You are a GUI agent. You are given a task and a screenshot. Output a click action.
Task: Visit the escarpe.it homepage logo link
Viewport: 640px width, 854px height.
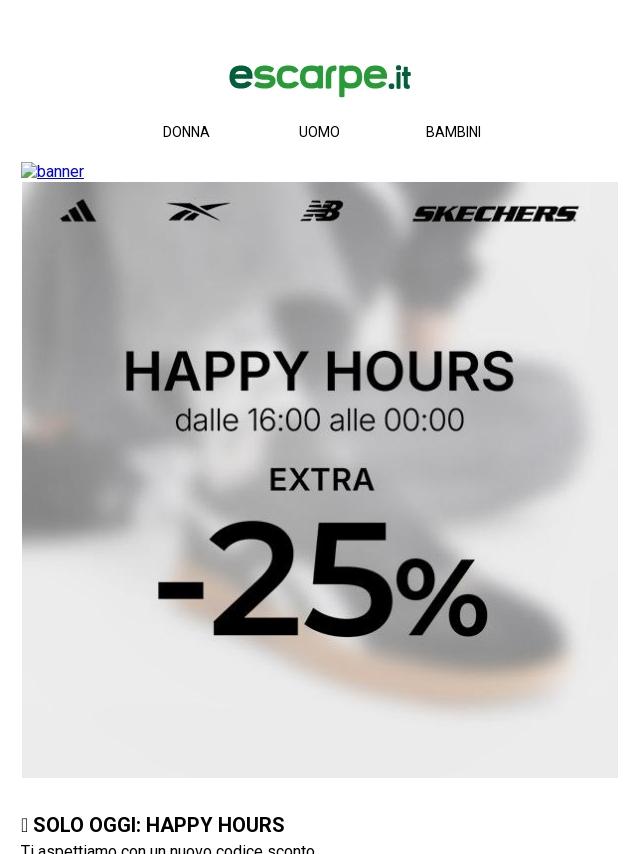coord(319,79)
